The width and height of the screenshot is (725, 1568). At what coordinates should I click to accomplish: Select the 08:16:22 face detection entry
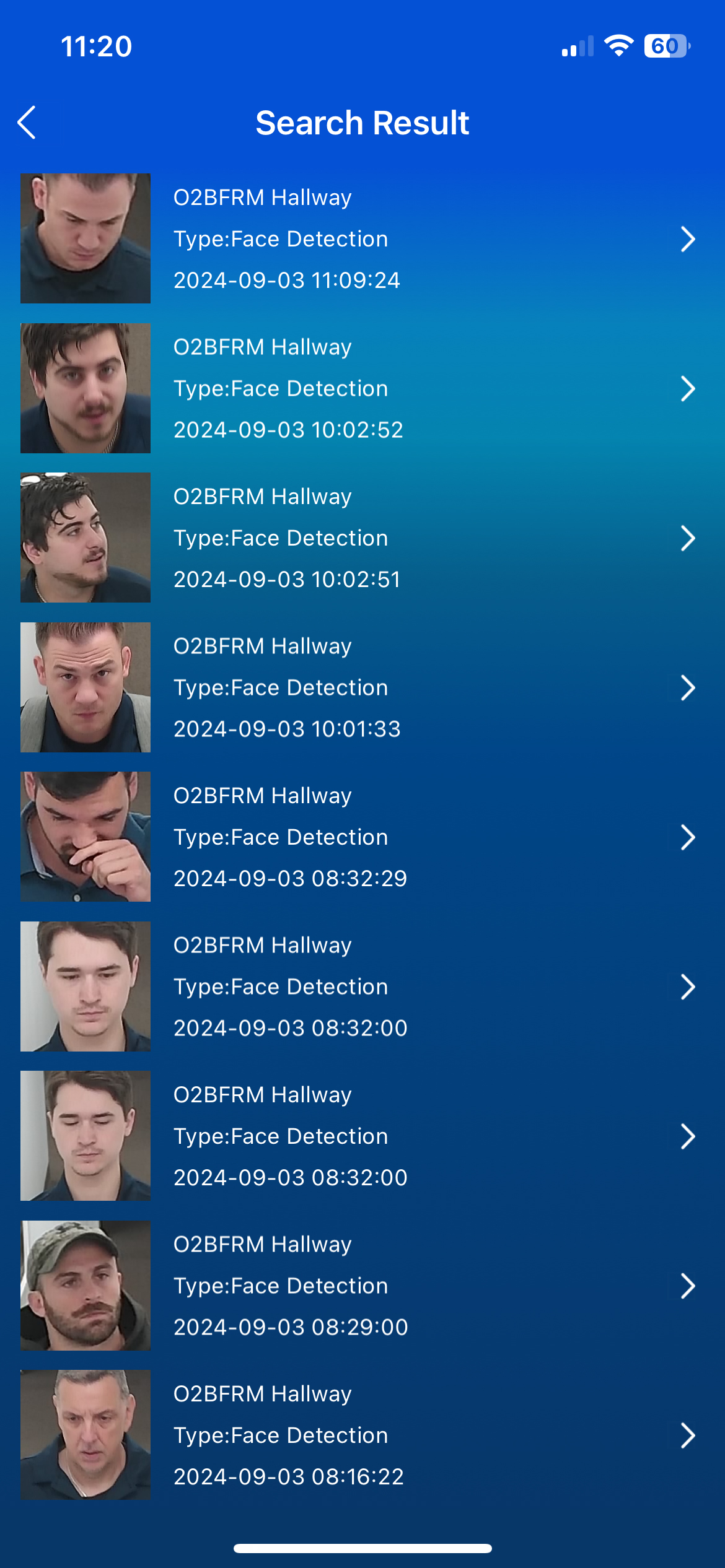click(x=362, y=1435)
